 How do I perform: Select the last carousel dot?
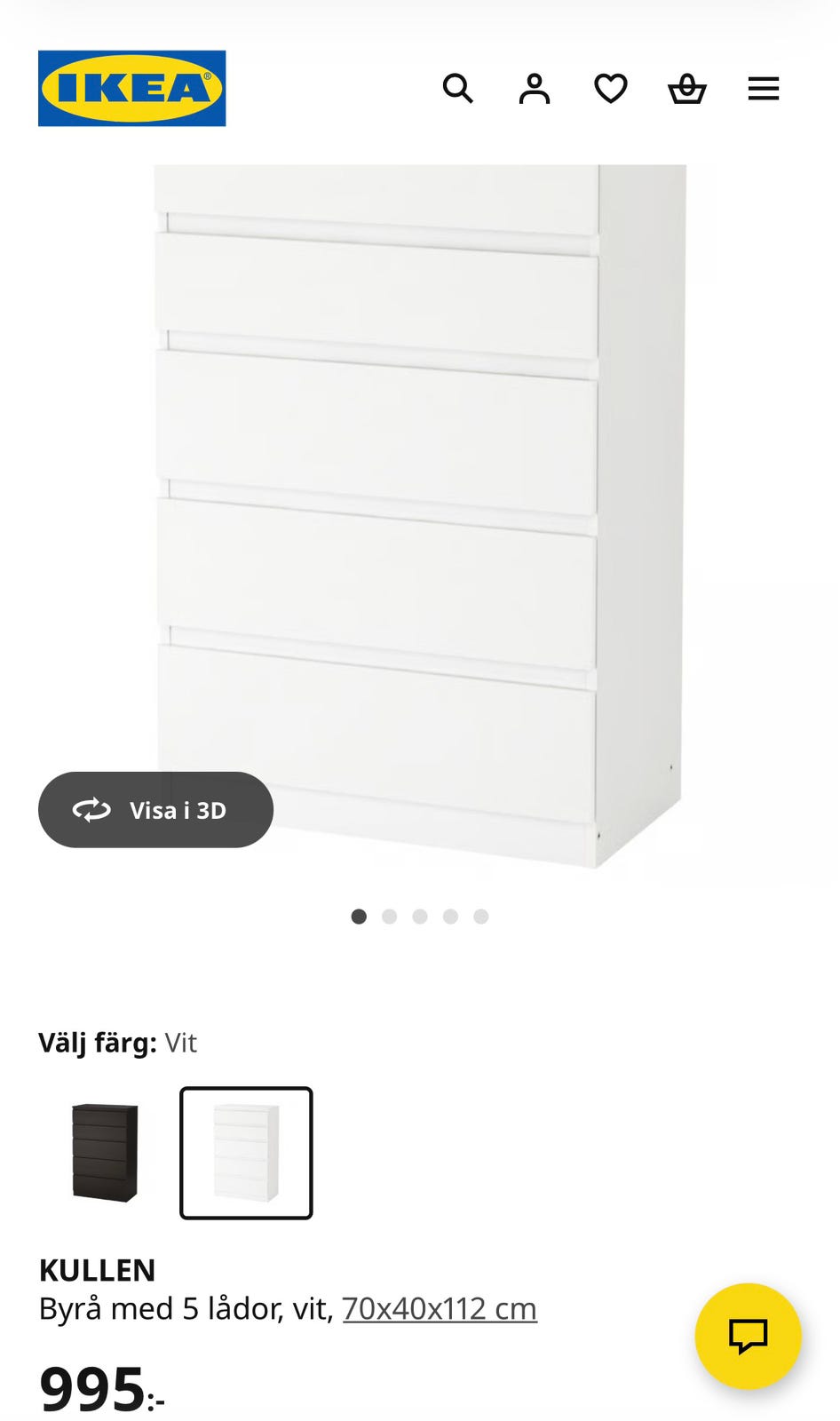[x=480, y=917]
